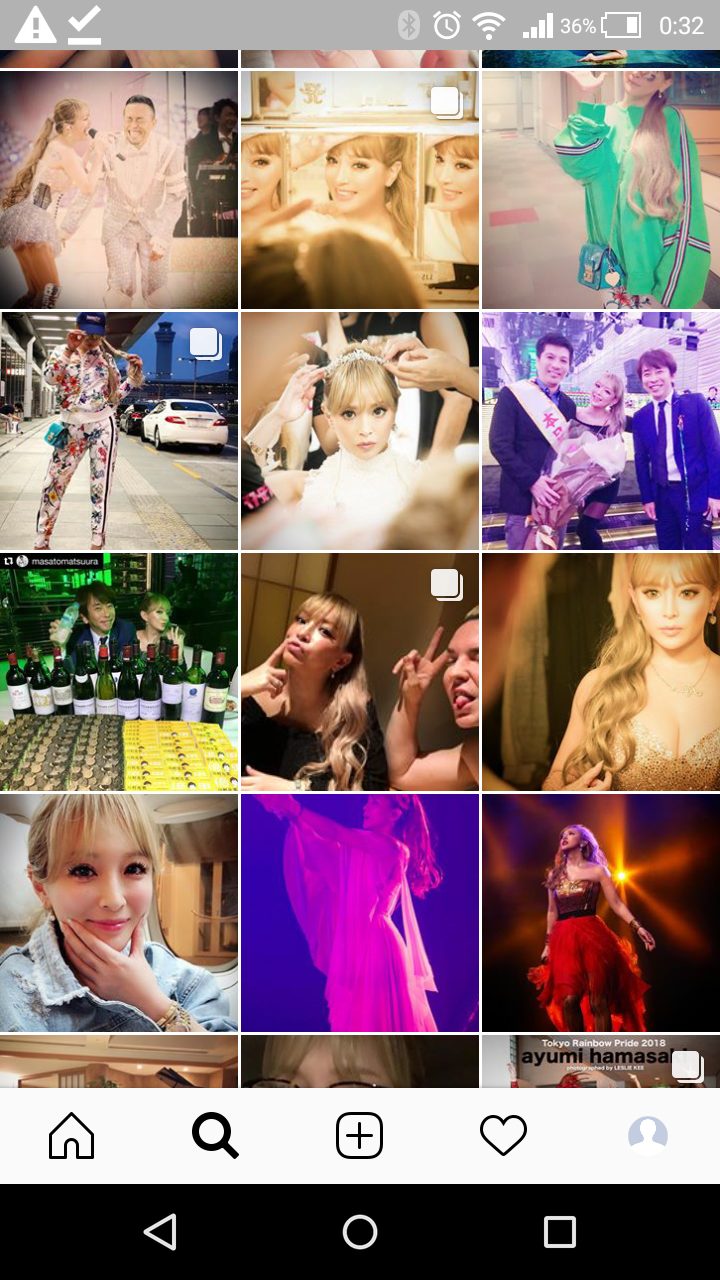Image resolution: width=720 pixels, height=1280 pixels.
Task: Open the pink-lit stage performance photo
Action: coord(360,913)
